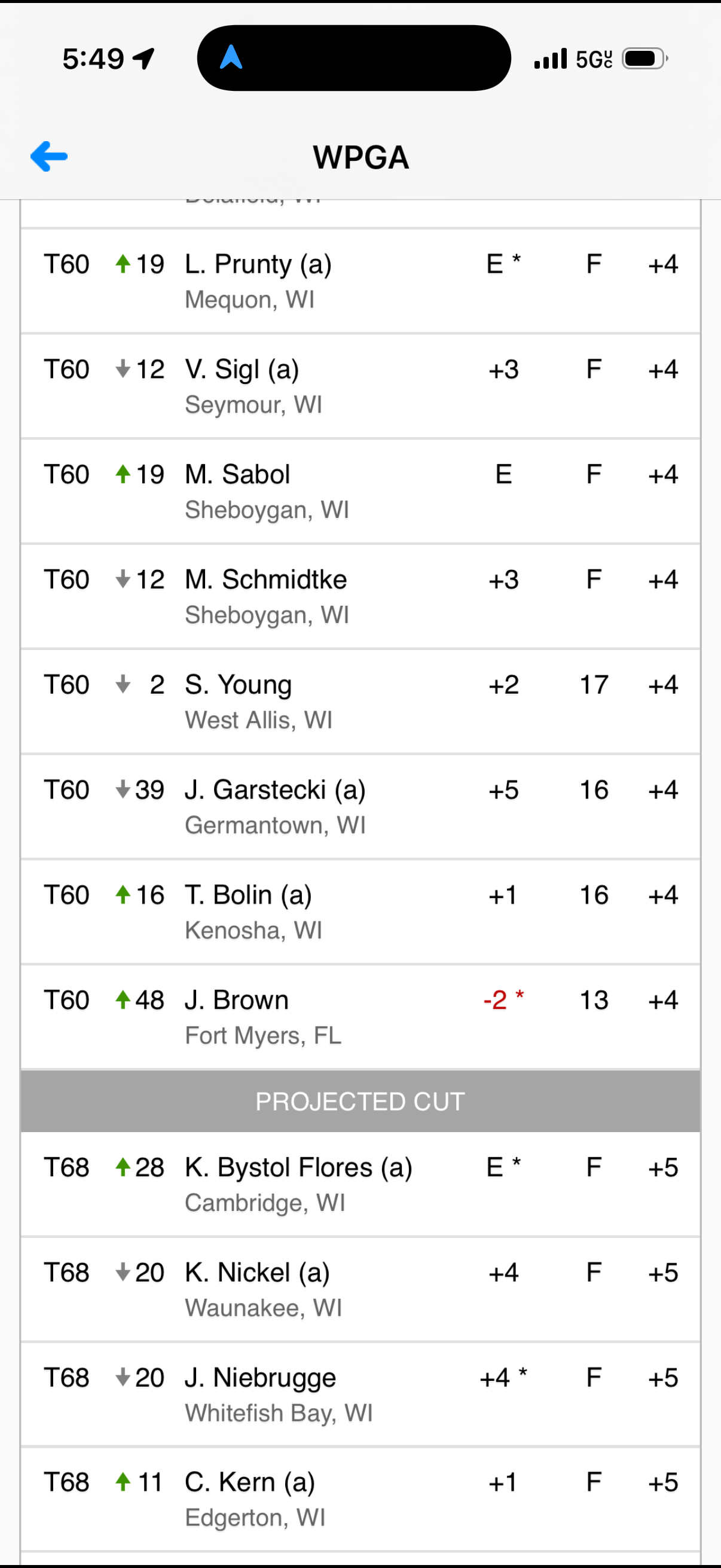Viewport: 721px width, 1568px height.
Task: Select K. Nickel's leaderboard entry
Action: click(x=360, y=1290)
